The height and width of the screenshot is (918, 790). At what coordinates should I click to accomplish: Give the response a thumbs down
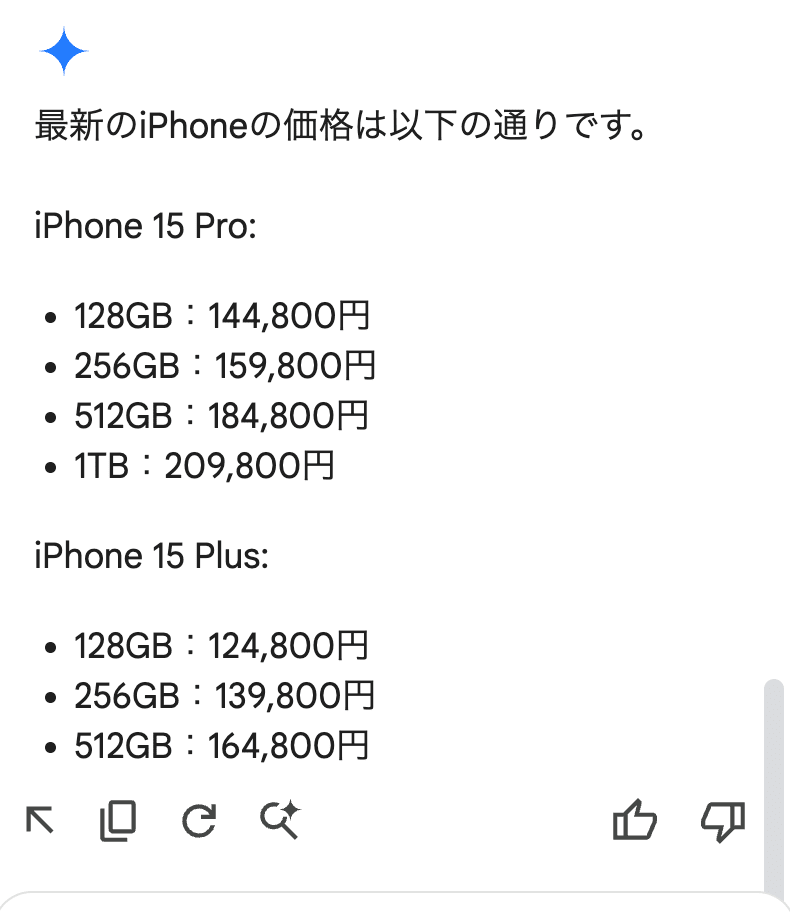[723, 822]
